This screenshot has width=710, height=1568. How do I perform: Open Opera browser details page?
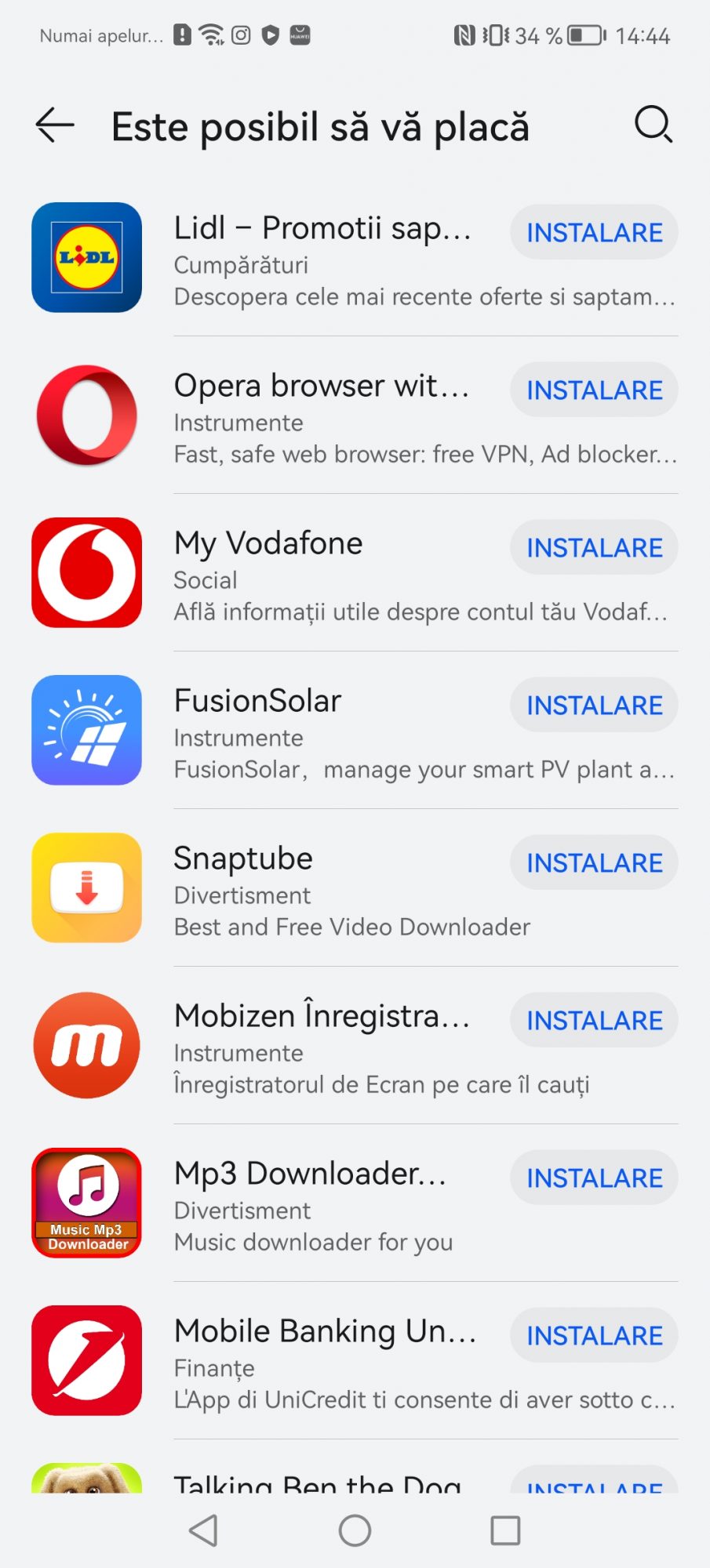322,386
